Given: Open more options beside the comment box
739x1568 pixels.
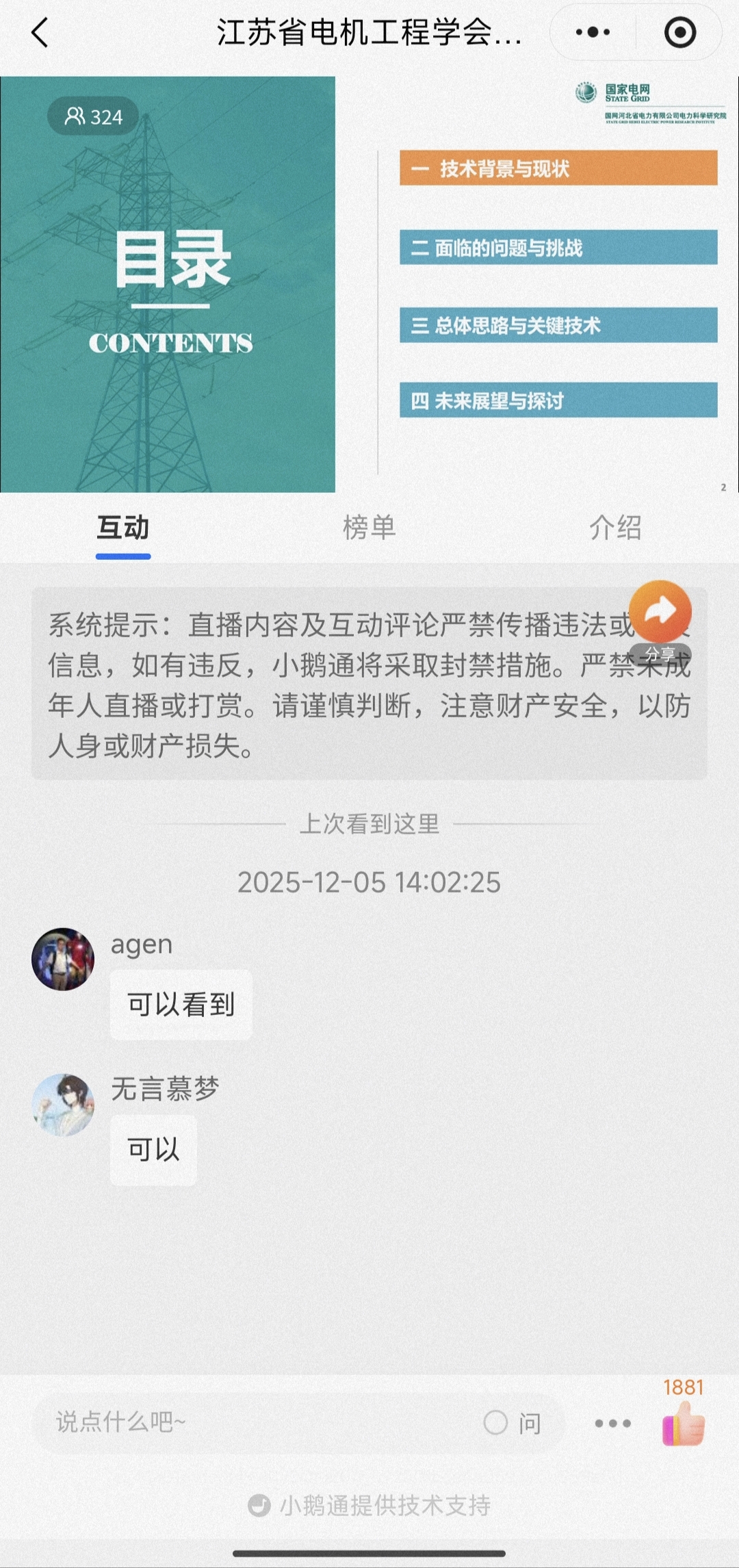Looking at the screenshot, I should tap(612, 1424).
